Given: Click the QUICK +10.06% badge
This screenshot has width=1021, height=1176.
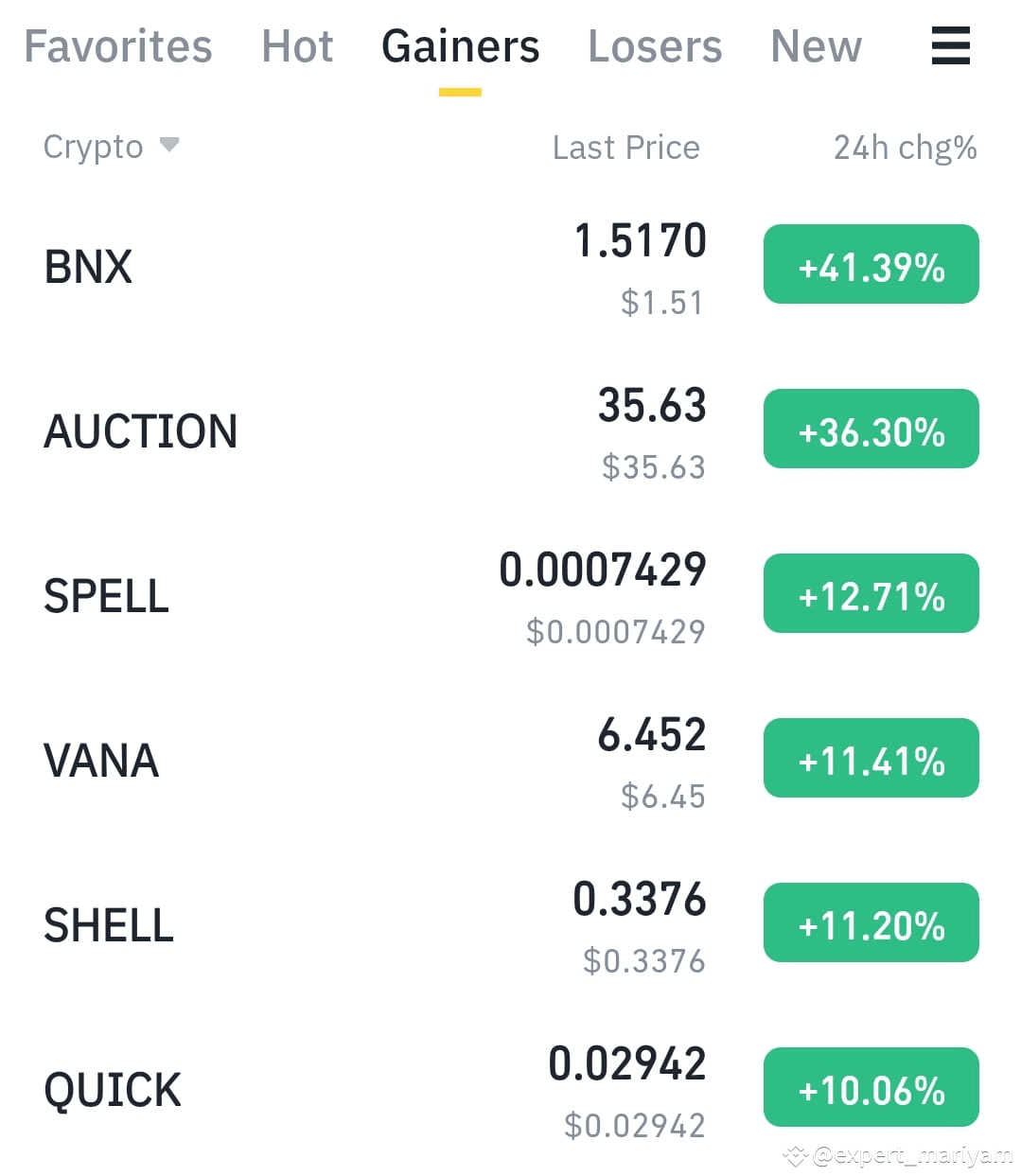Looking at the screenshot, I should (x=871, y=1087).
